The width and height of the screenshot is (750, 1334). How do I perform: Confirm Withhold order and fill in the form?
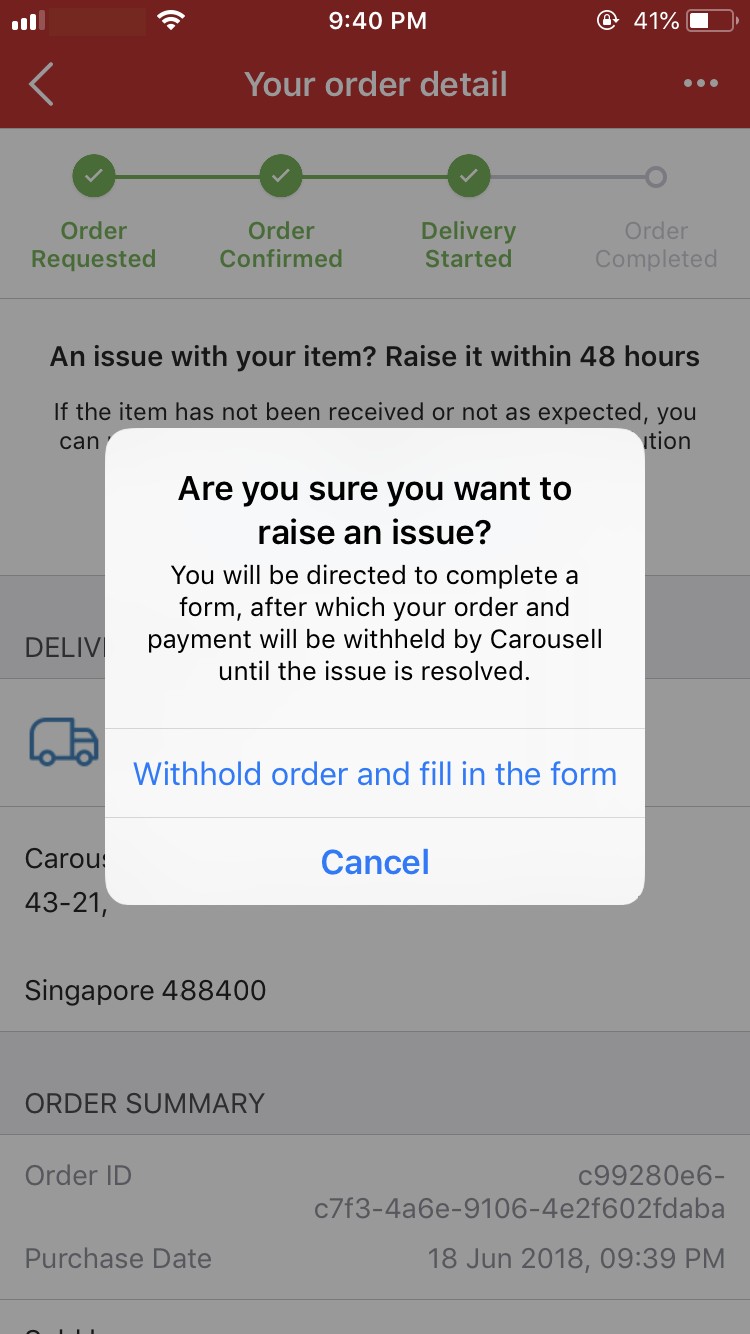point(375,774)
